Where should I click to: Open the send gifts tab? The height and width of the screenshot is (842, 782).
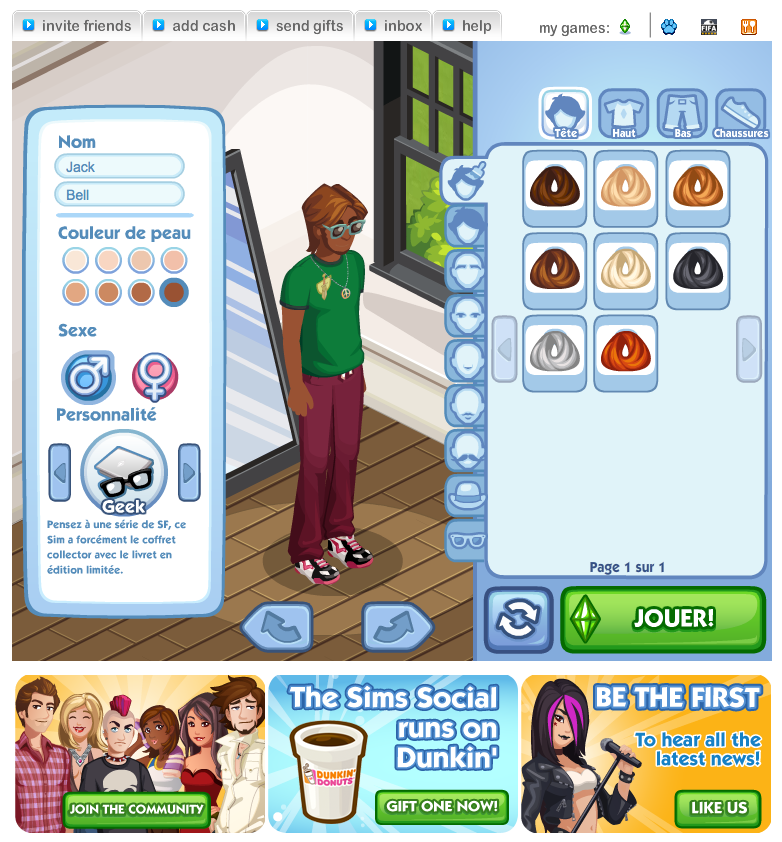tap(298, 26)
